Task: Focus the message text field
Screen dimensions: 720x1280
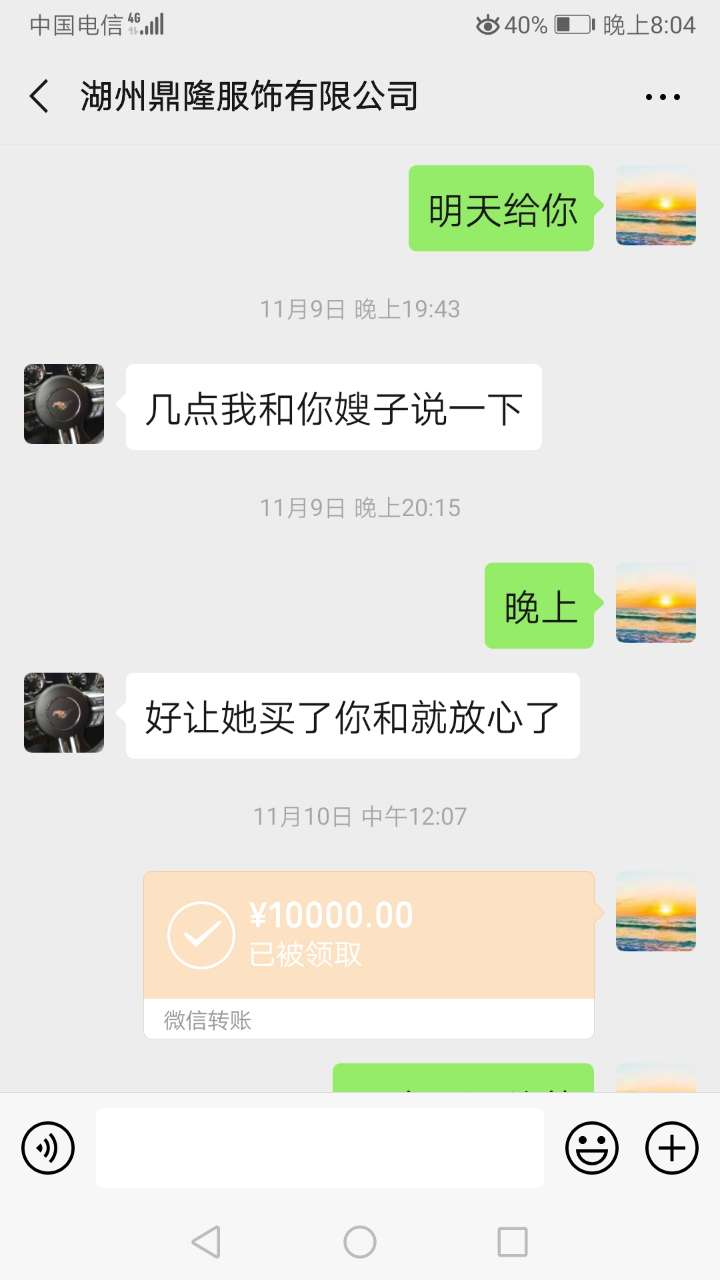Action: [320, 1148]
